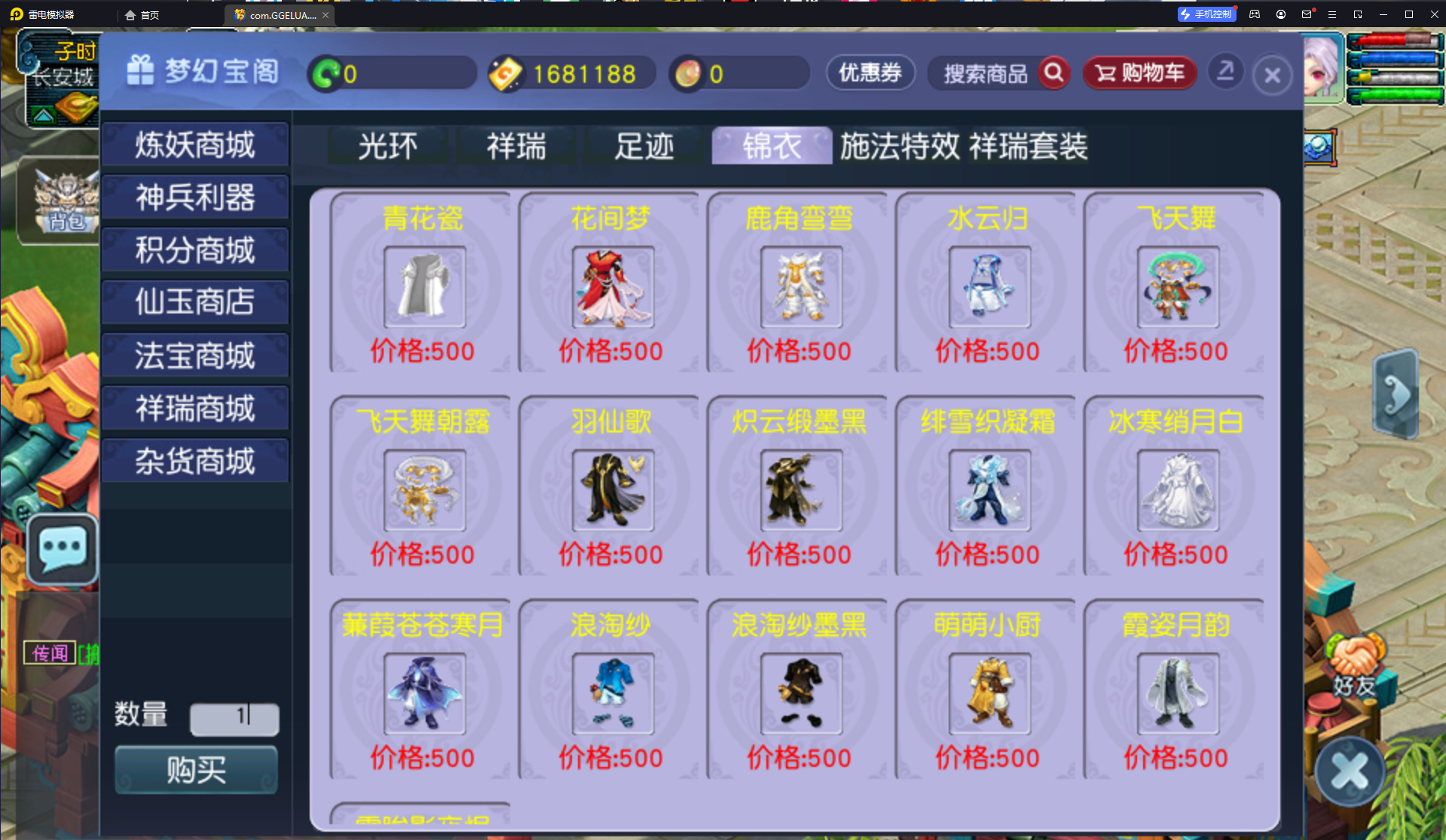Open the 神兵利器 category
1446x840 pixels.
[x=195, y=197]
